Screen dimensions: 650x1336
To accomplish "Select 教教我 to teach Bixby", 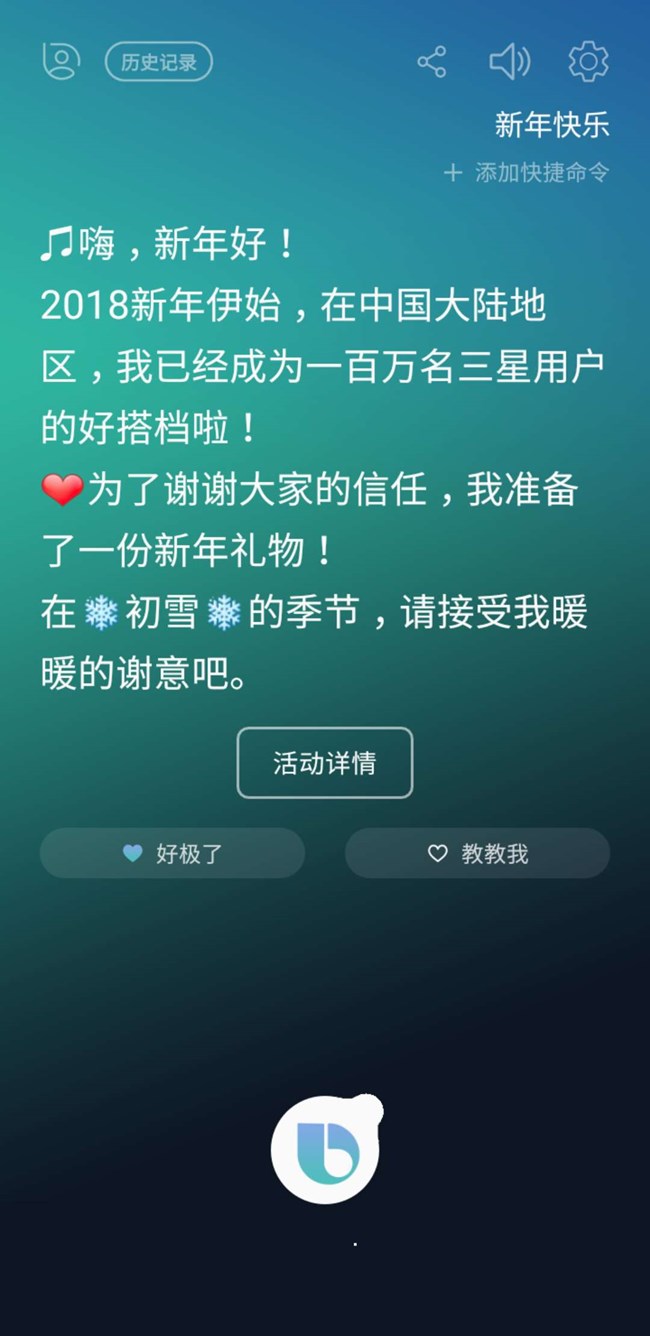I will point(477,853).
